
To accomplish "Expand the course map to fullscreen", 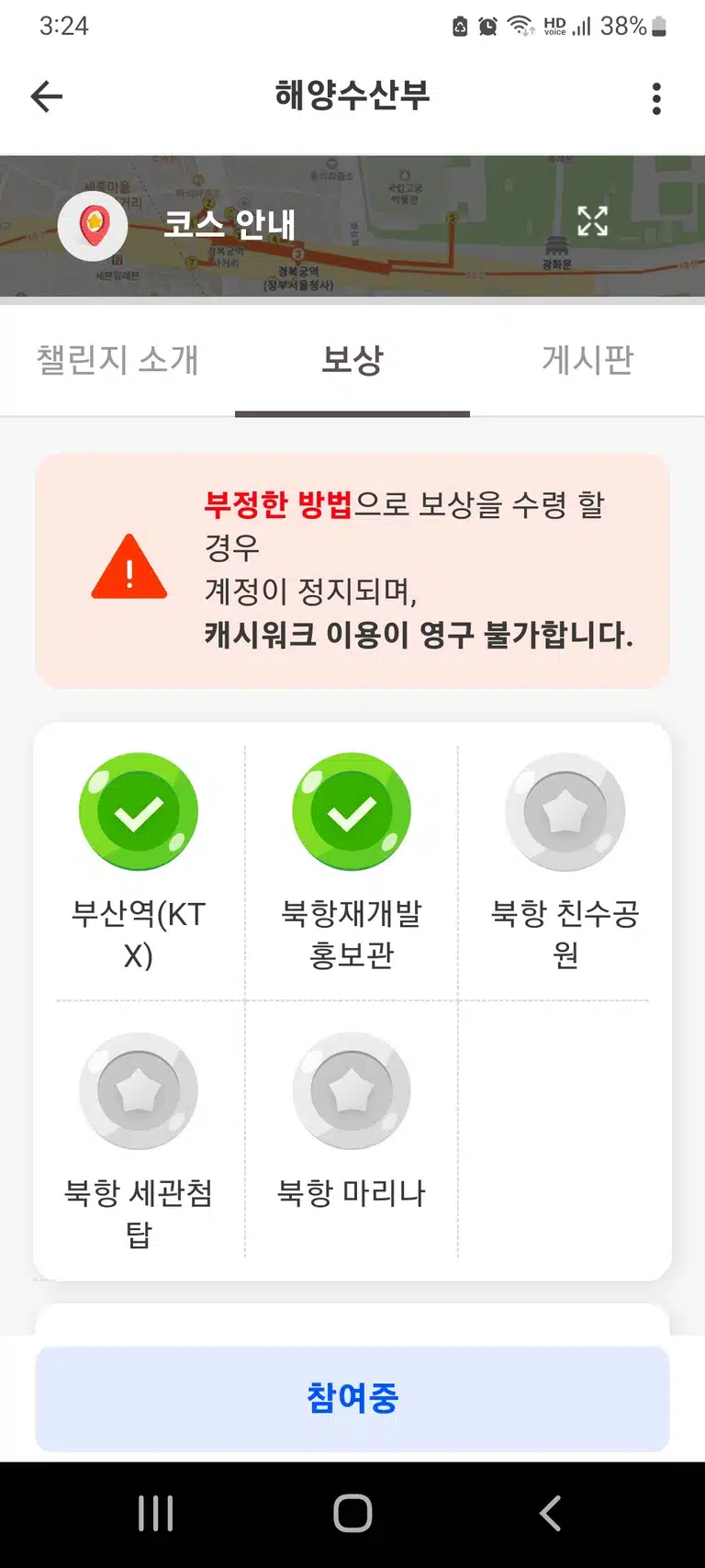I will pos(592,220).
